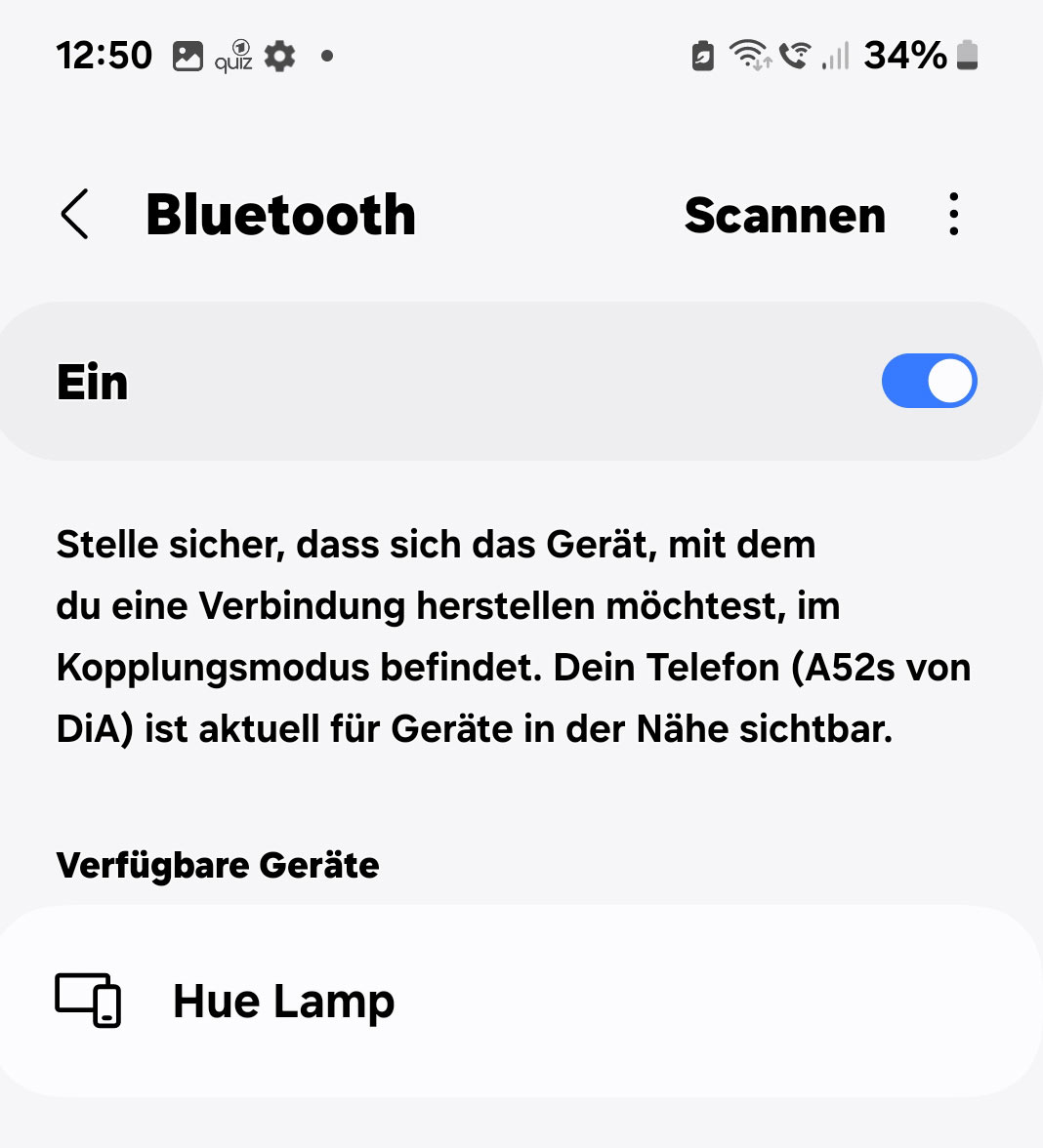This screenshot has width=1043, height=1148.
Task: Open the three-dot overflow menu
Action: [953, 215]
